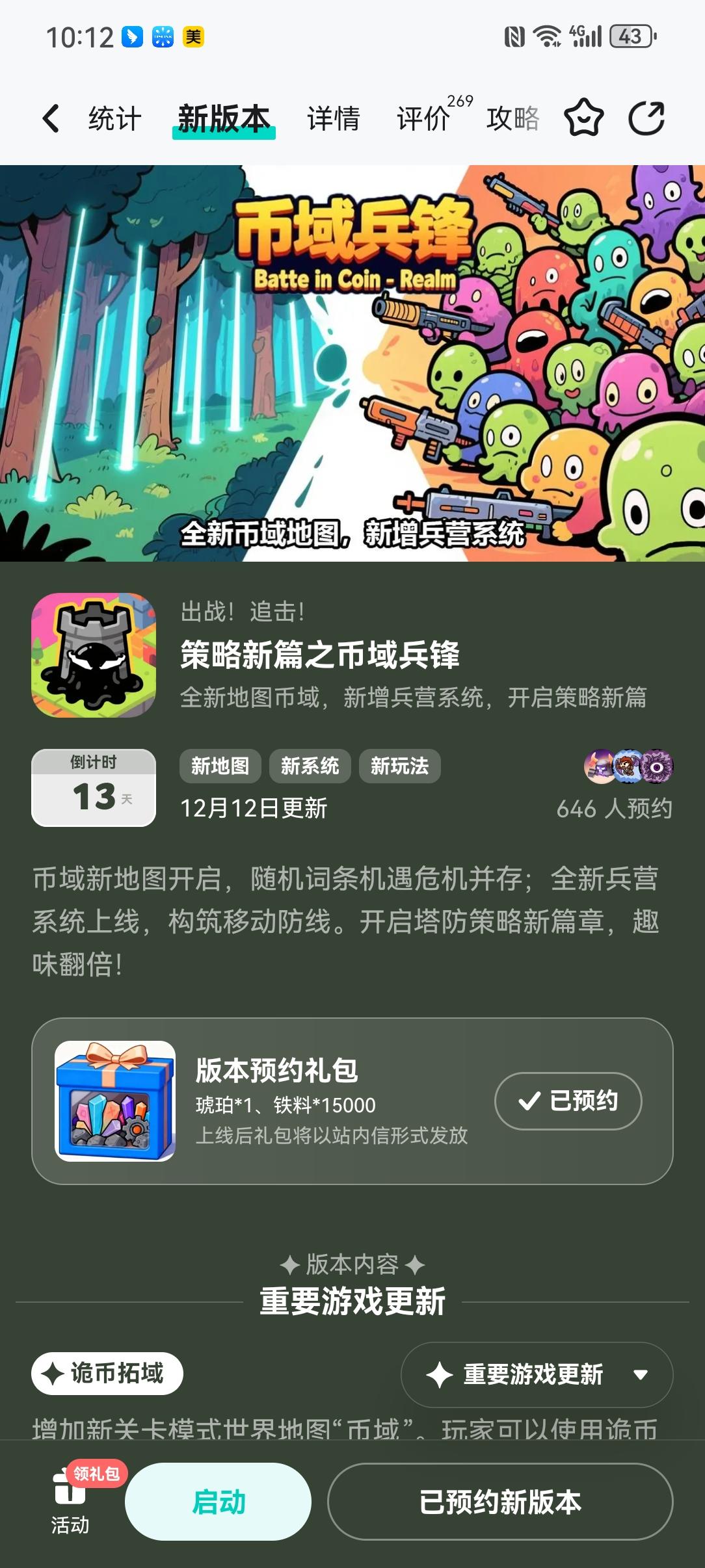Switch to the 攻略 tab

512,119
